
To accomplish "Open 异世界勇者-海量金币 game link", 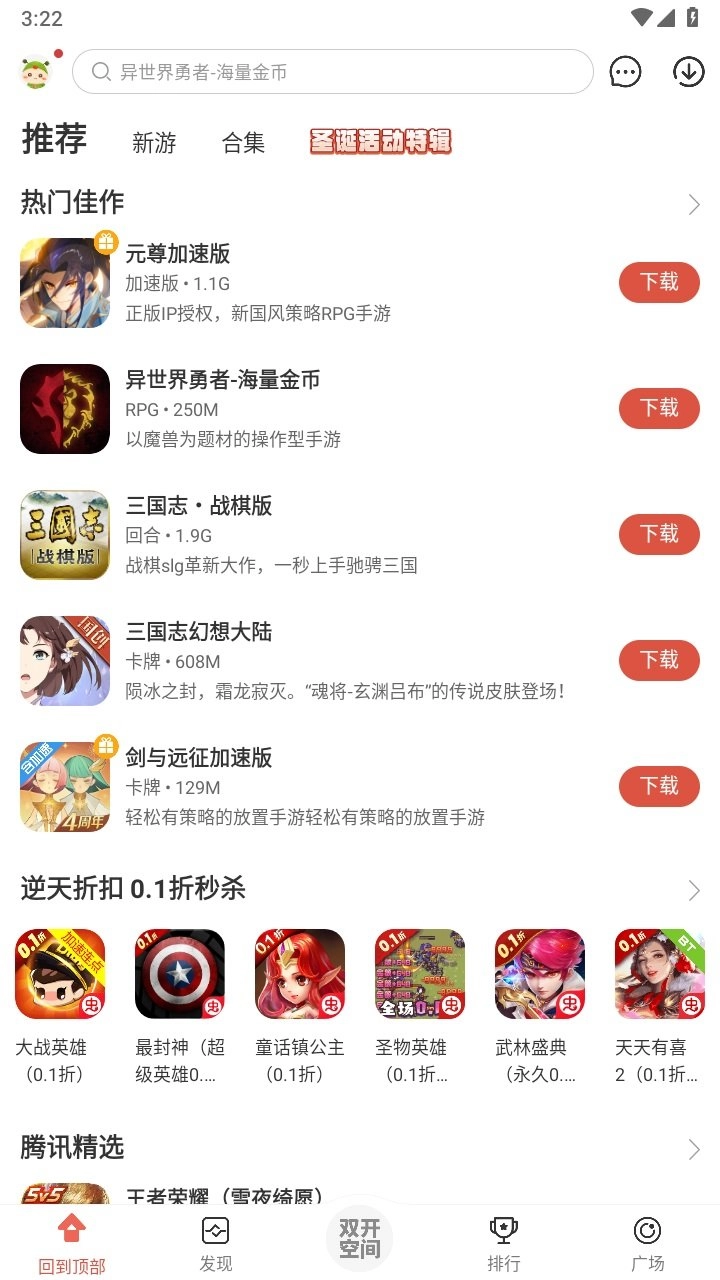I will [x=227, y=380].
